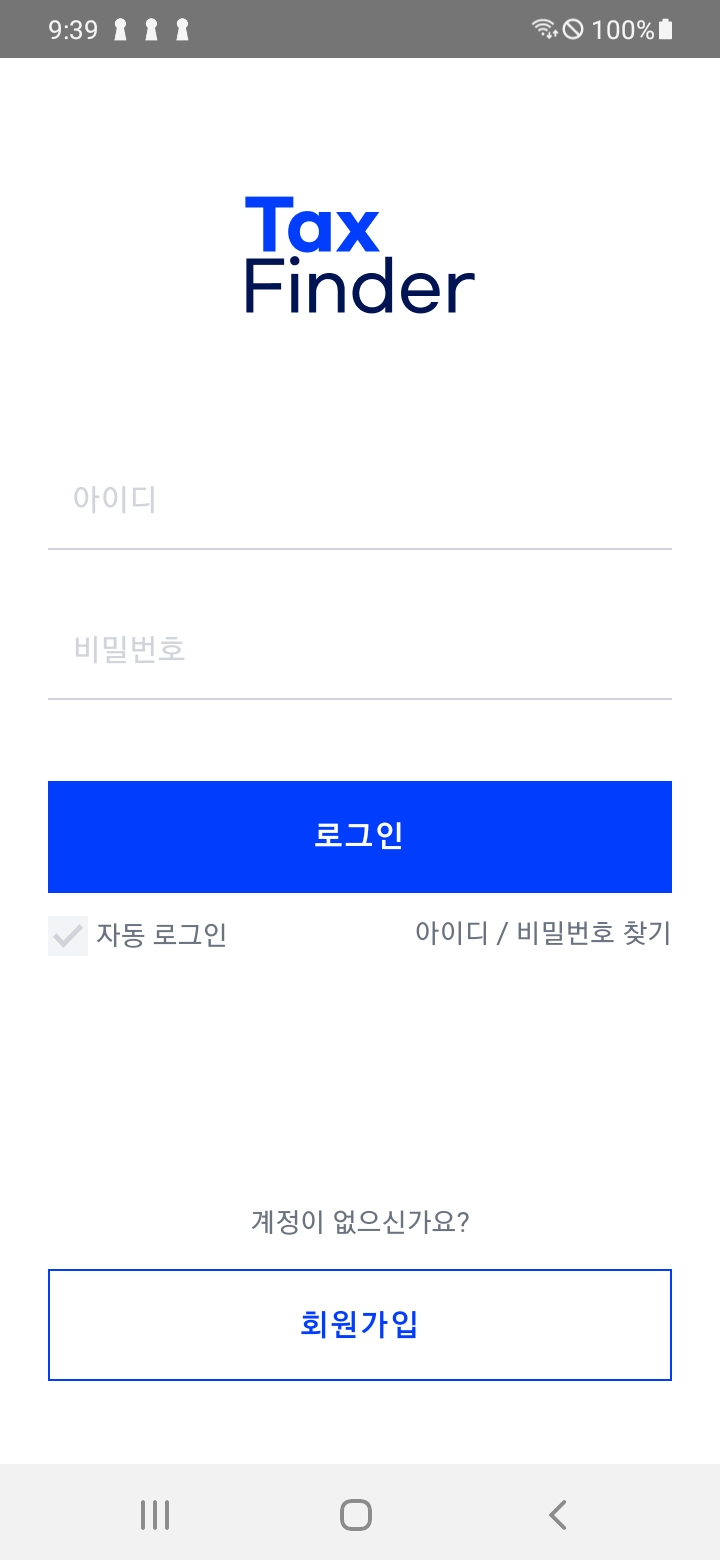Open recent apps from the navigation bar
The width and height of the screenshot is (720, 1560).
tap(155, 1515)
